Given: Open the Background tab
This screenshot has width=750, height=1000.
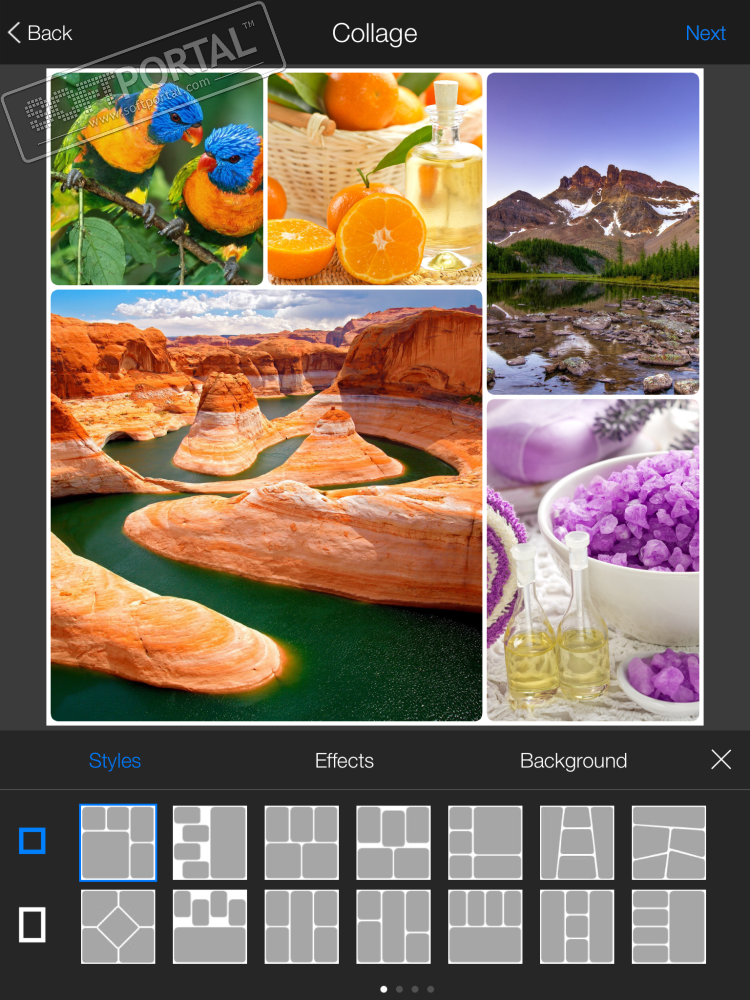Looking at the screenshot, I should click(x=573, y=761).
